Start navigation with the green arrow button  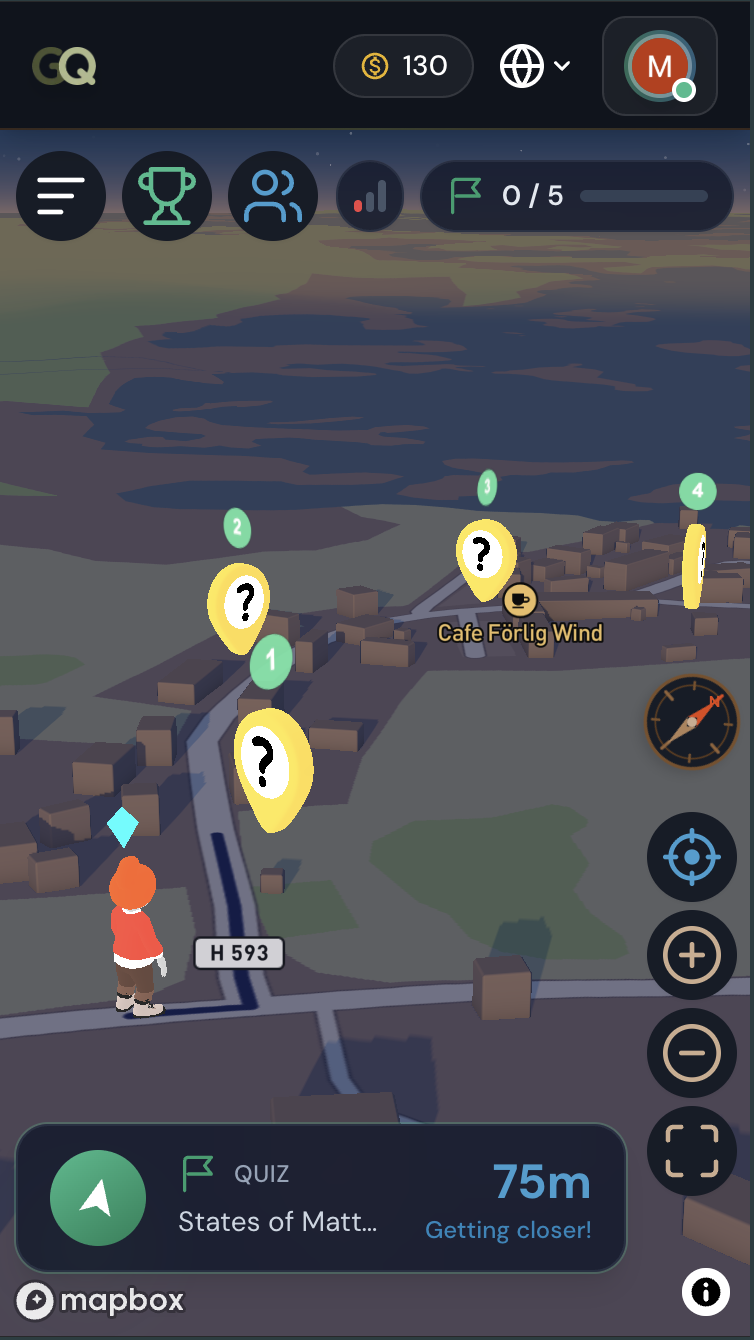coord(97,1197)
